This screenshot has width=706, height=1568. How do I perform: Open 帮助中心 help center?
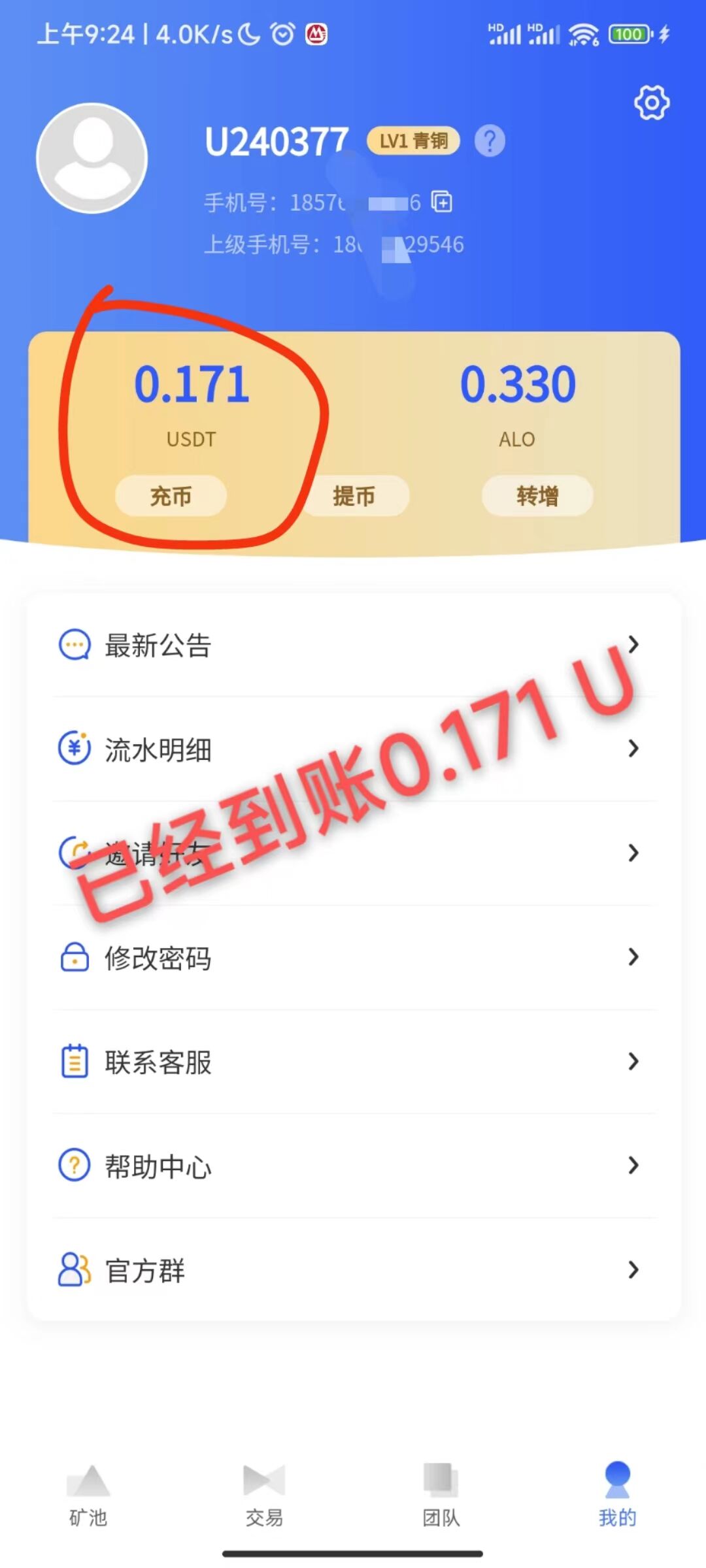[353, 1166]
